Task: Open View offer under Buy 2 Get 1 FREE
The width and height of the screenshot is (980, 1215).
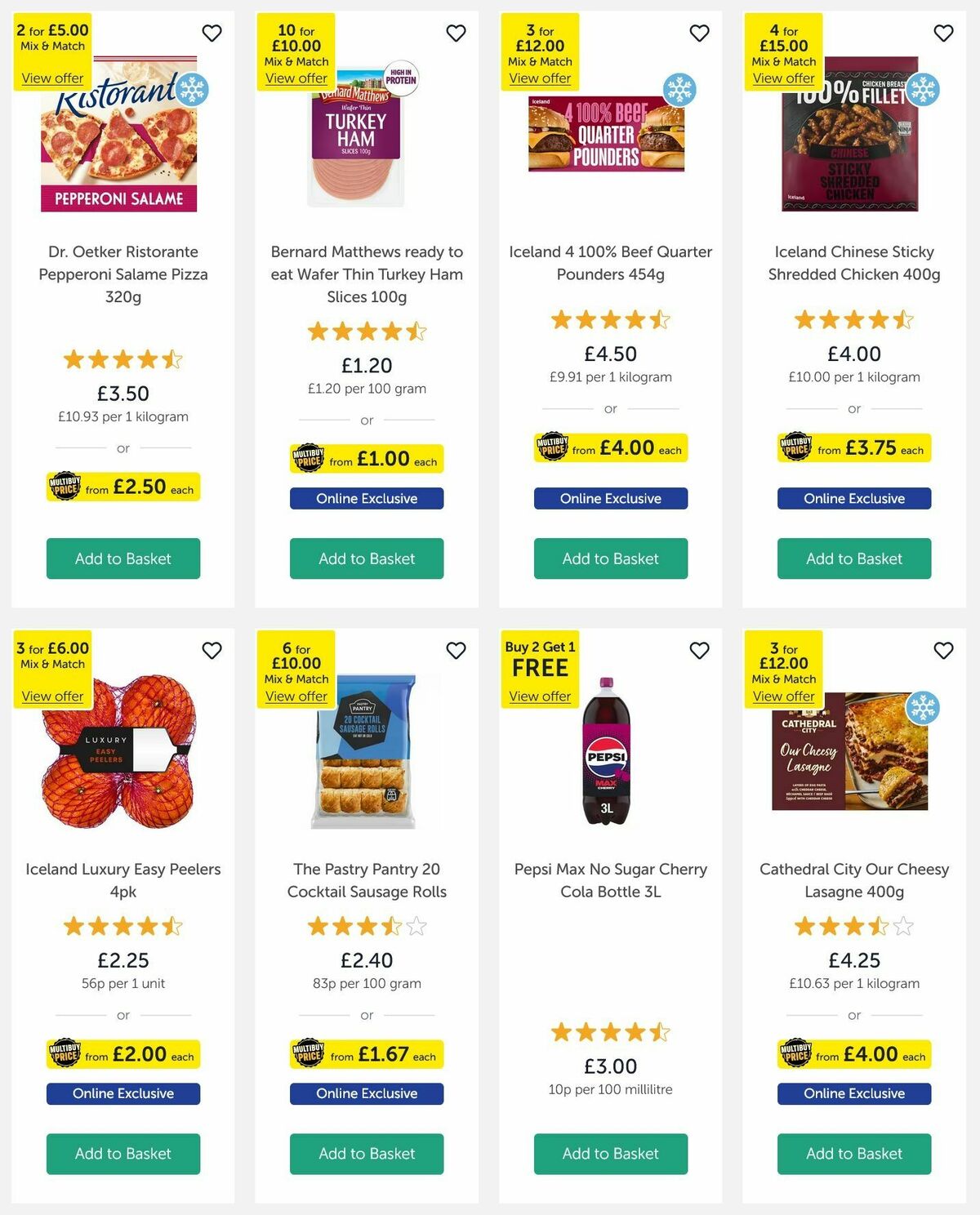Action: coord(540,696)
